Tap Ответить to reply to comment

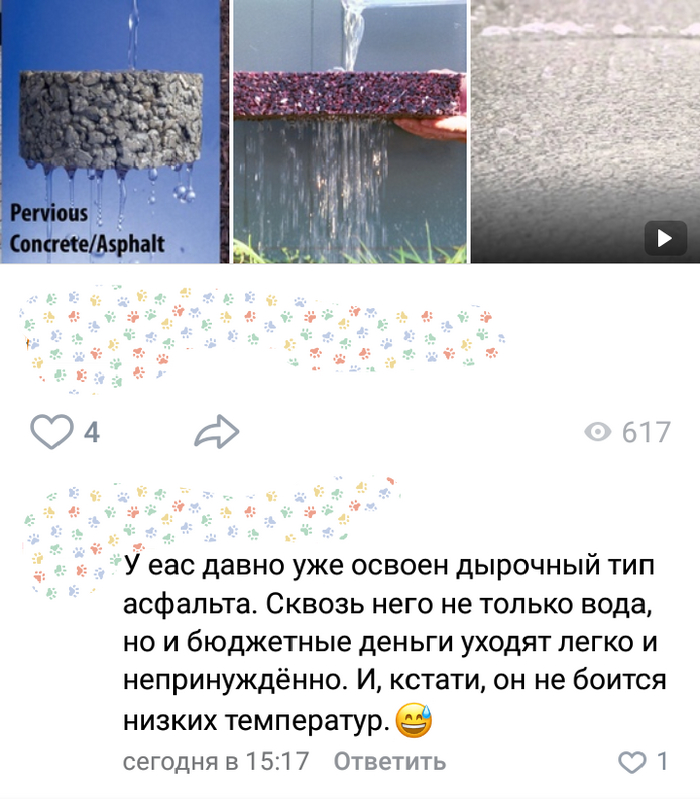pos(389,762)
